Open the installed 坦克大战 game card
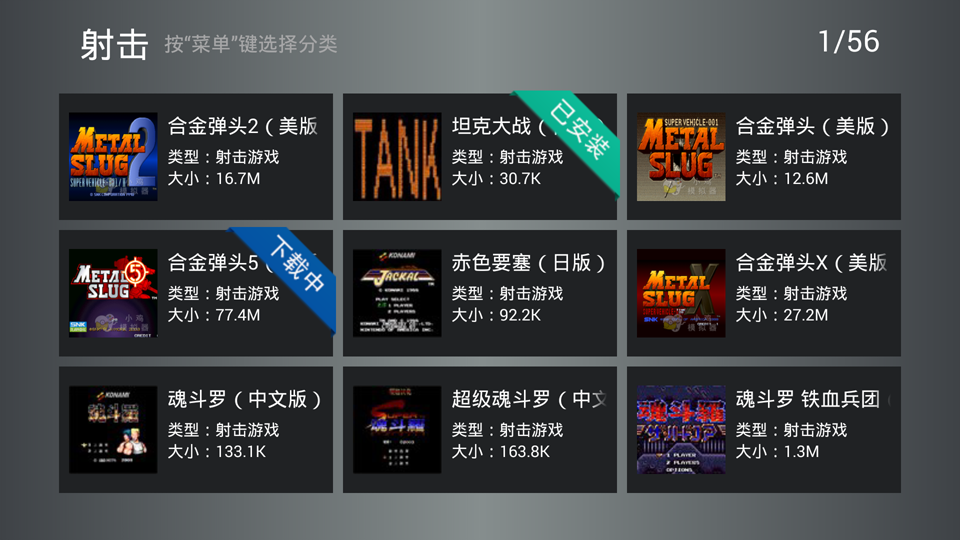Screen dimensions: 960x540 pos(480,157)
